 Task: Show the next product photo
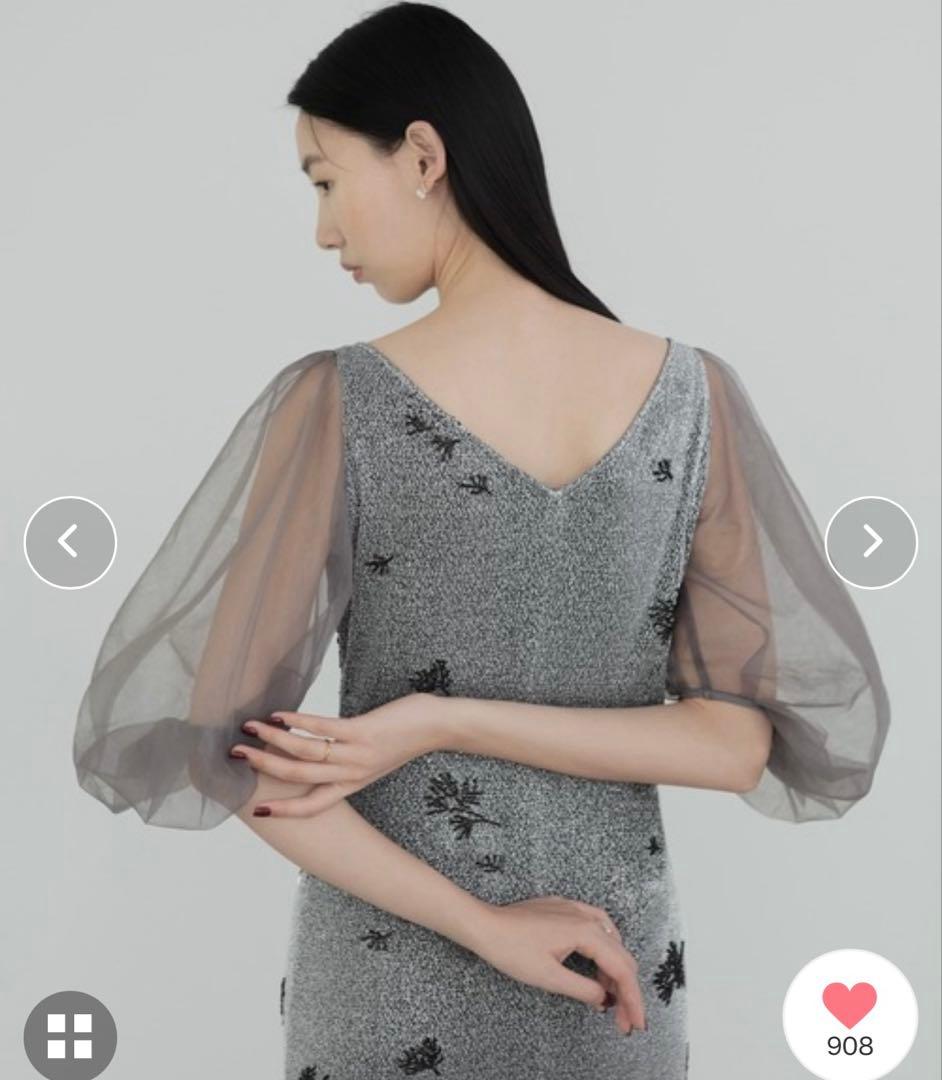click(x=871, y=542)
